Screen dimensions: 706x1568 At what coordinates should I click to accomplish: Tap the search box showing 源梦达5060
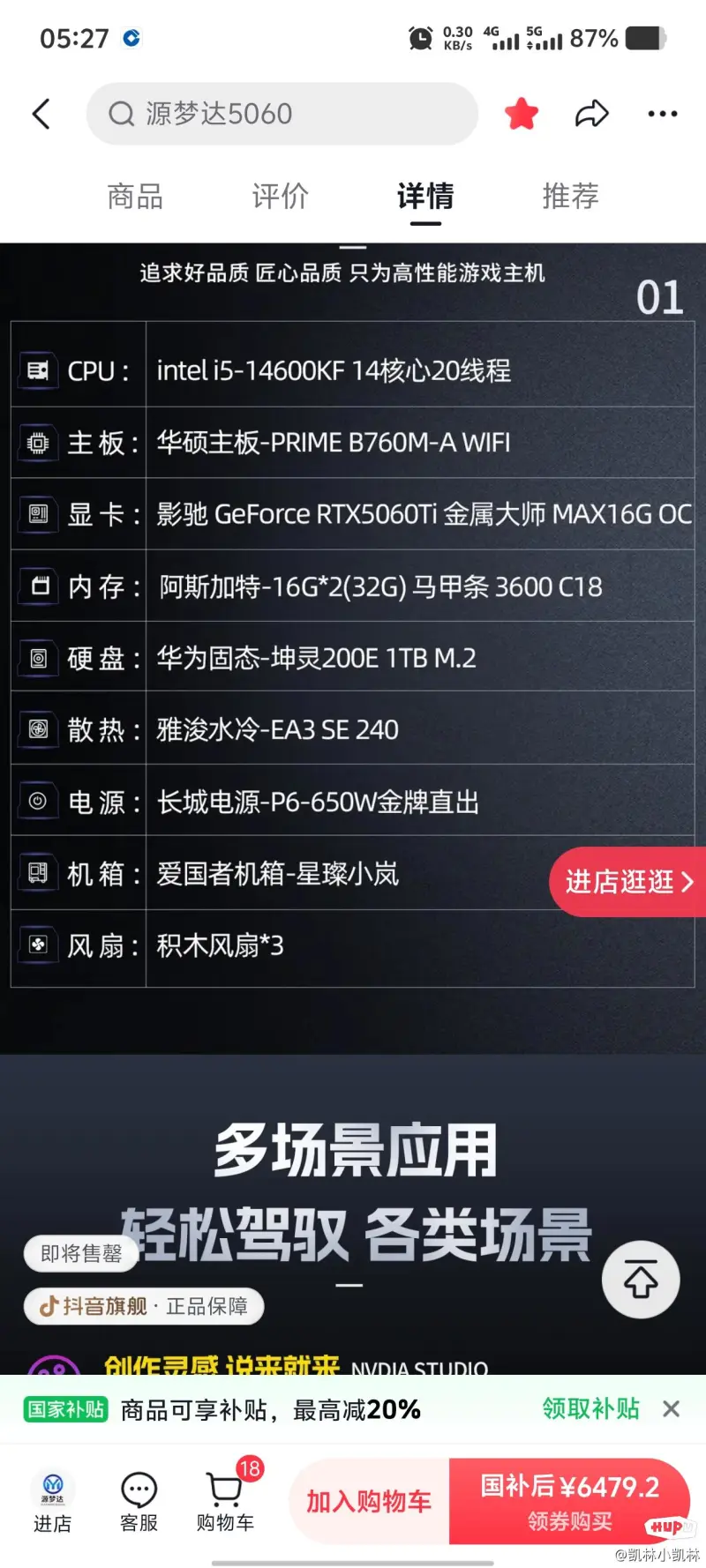[282, 114]
